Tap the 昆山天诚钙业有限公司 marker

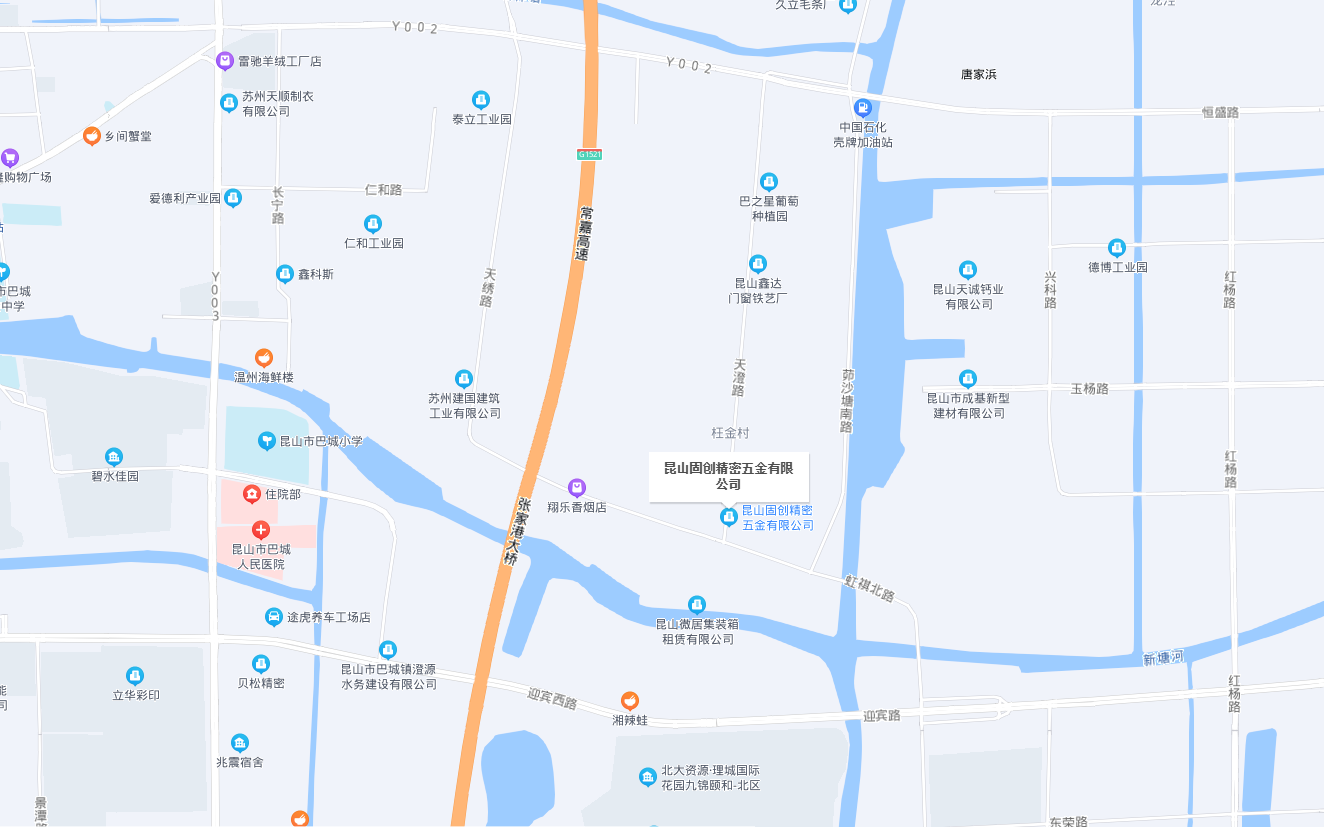point(968,270)
